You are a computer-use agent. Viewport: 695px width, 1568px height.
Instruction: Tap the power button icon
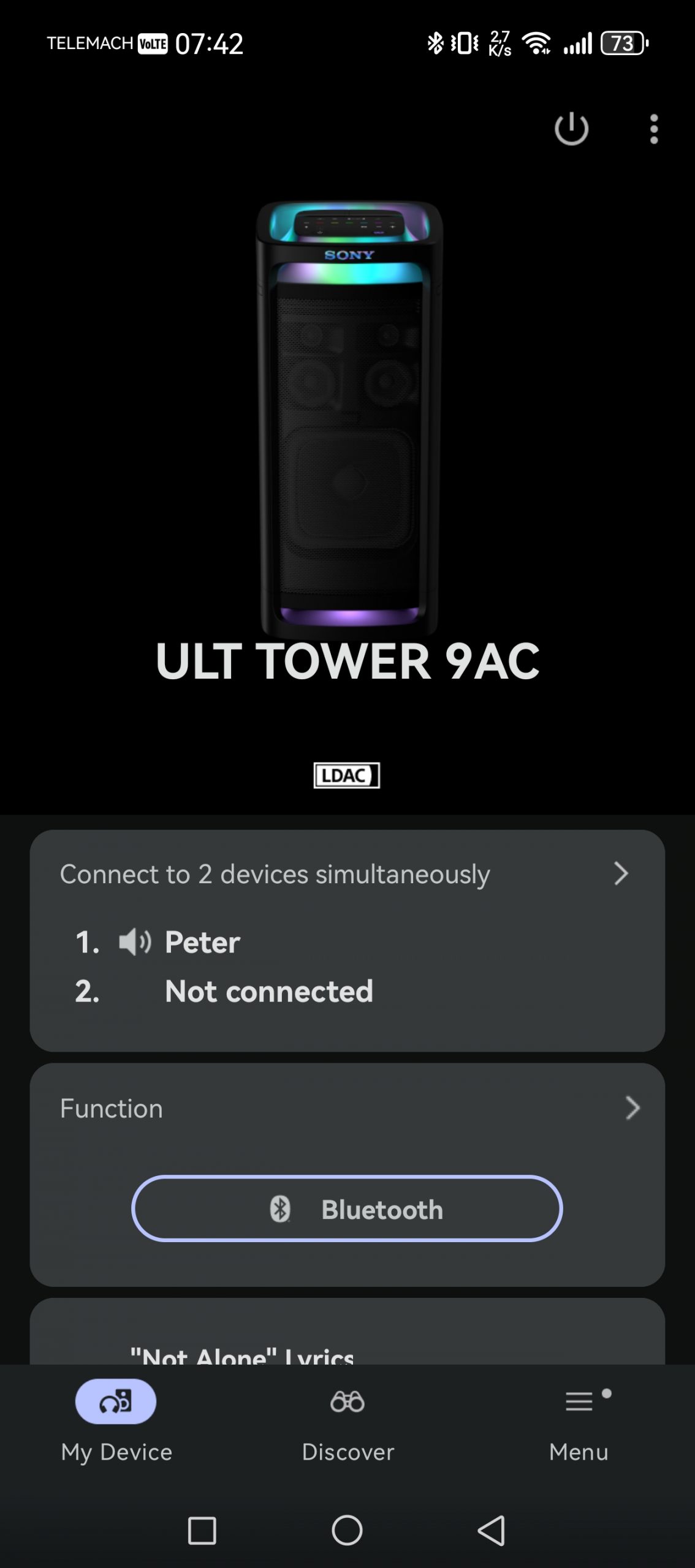click(x=571, y=129)
